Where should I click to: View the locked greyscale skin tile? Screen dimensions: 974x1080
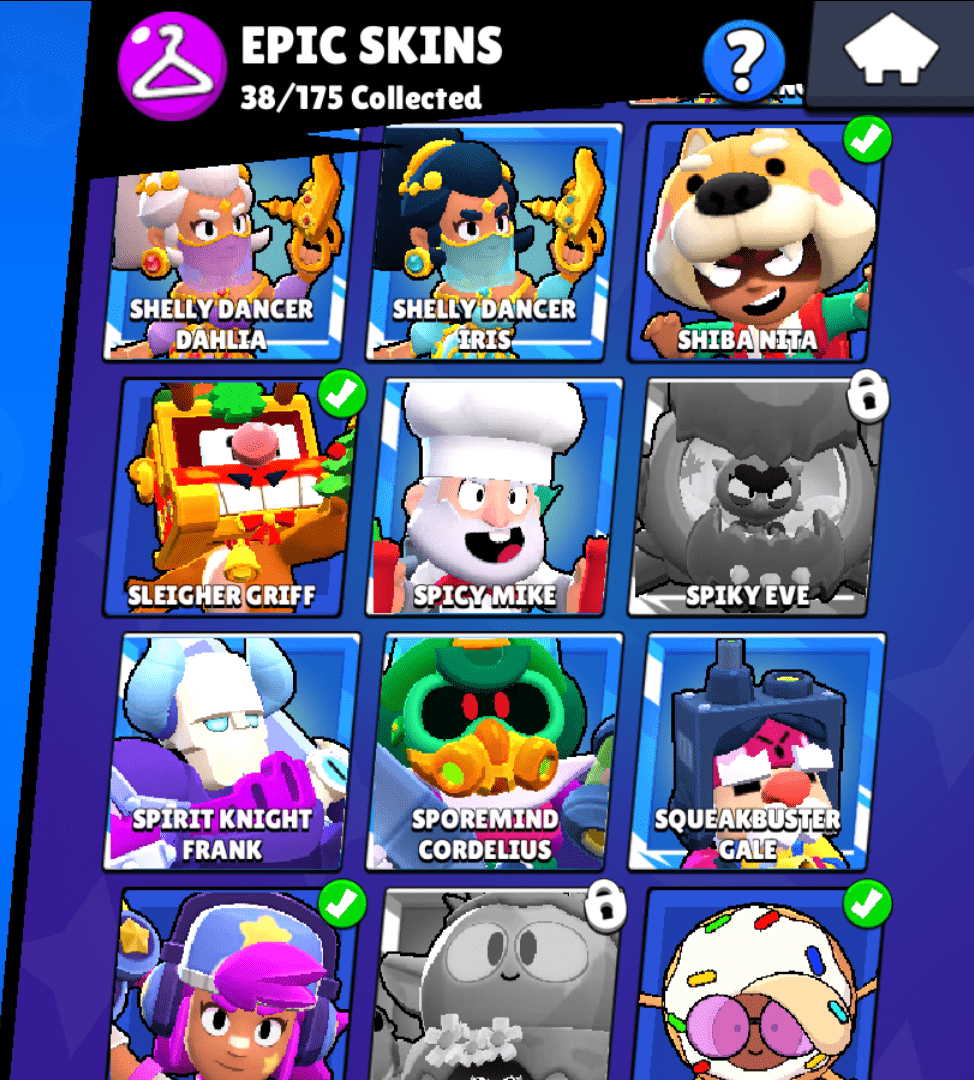coord(493,985)
